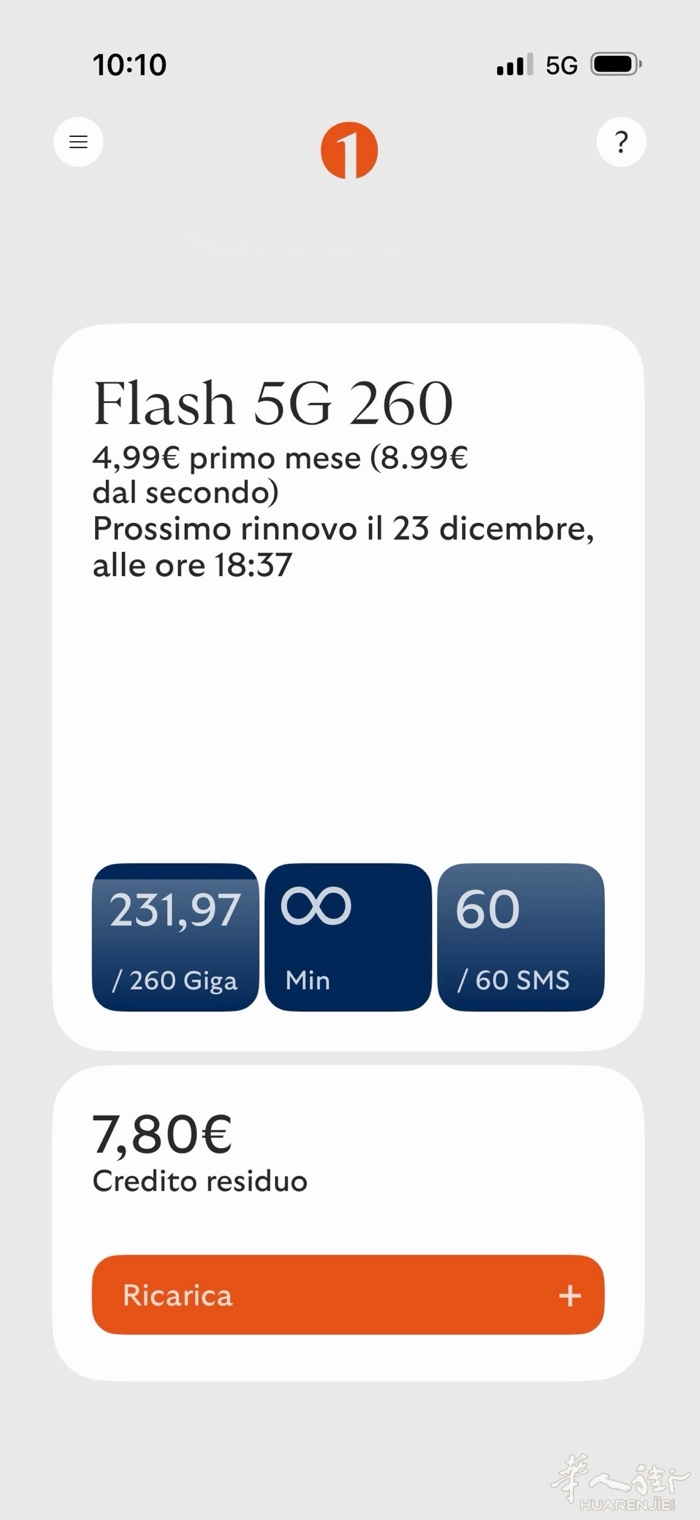Check the 60 SMS tile
The image size is (700, 1520).
521,937
